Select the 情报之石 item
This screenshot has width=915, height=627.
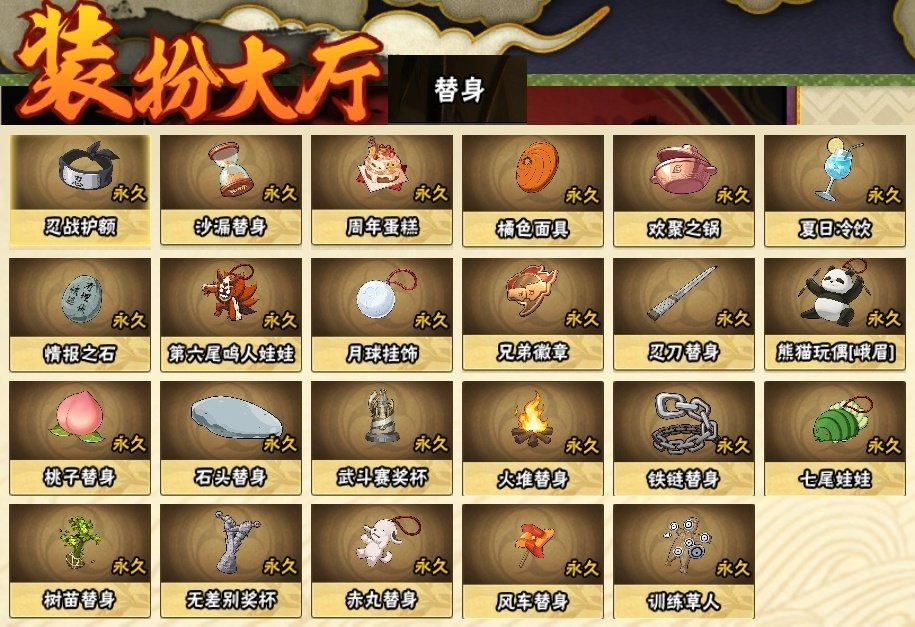[80, 313]
